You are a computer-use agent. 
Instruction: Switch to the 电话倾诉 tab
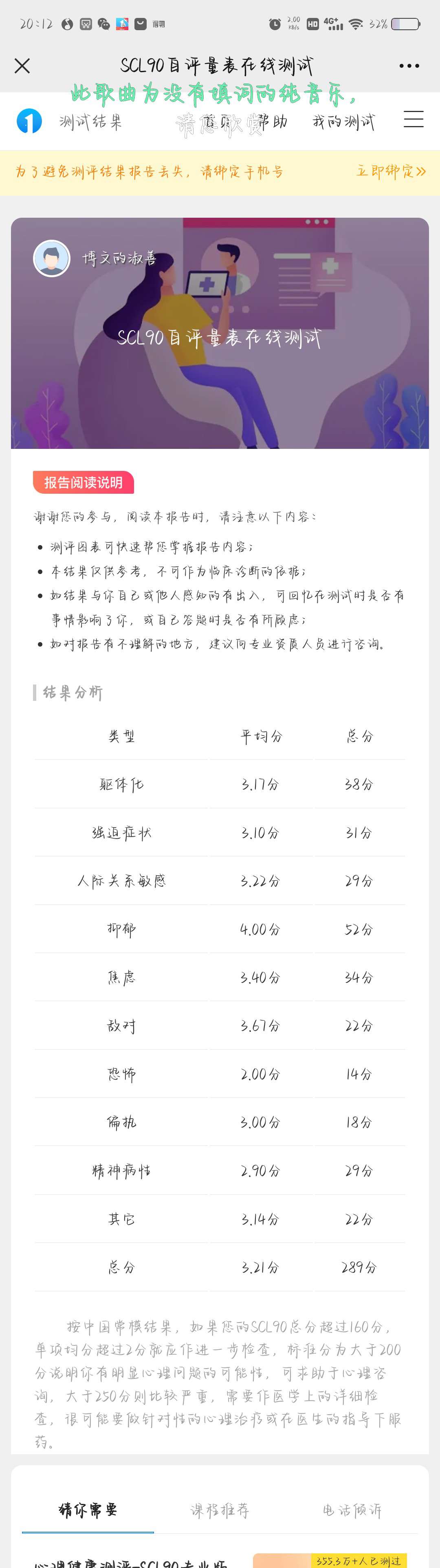tap(352, 1510)
